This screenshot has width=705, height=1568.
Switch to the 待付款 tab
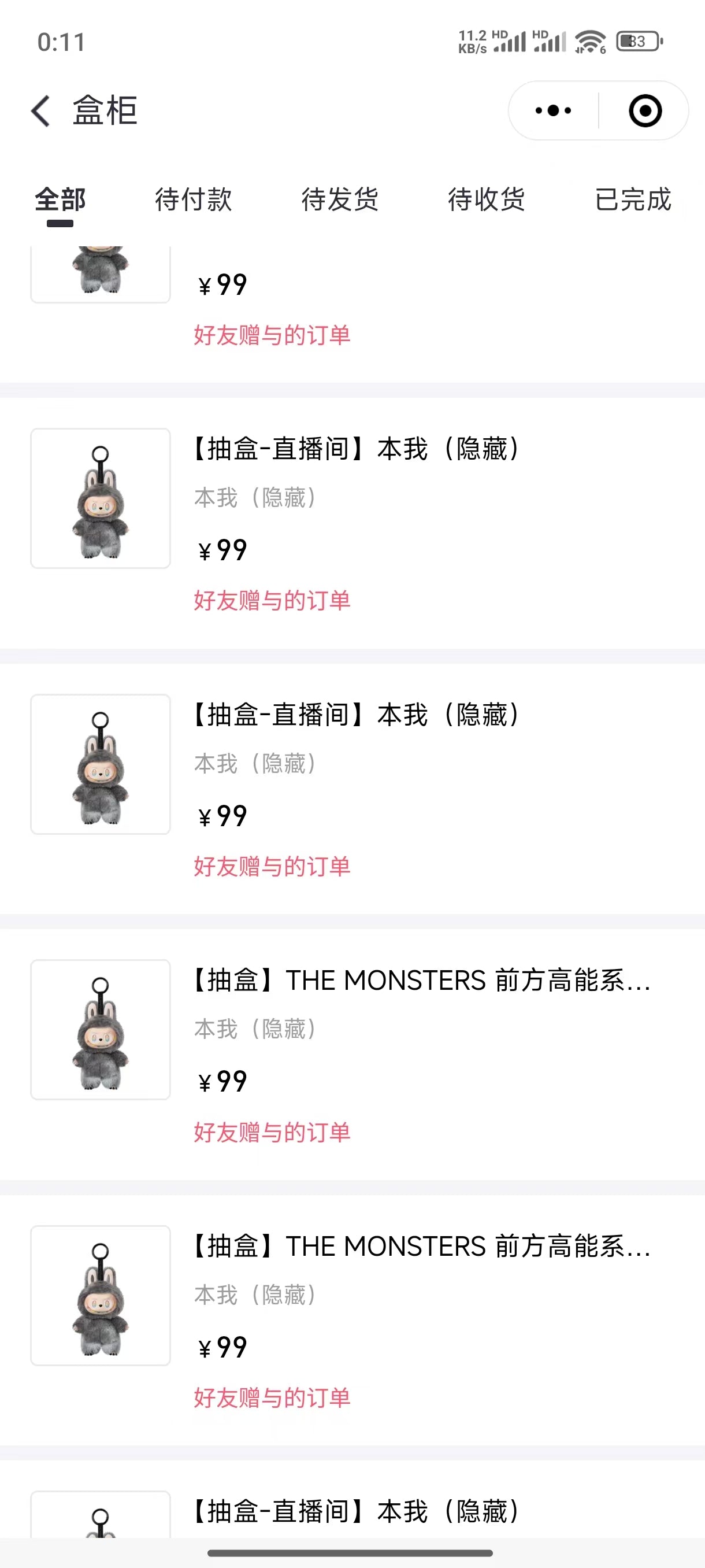point(194,199)
